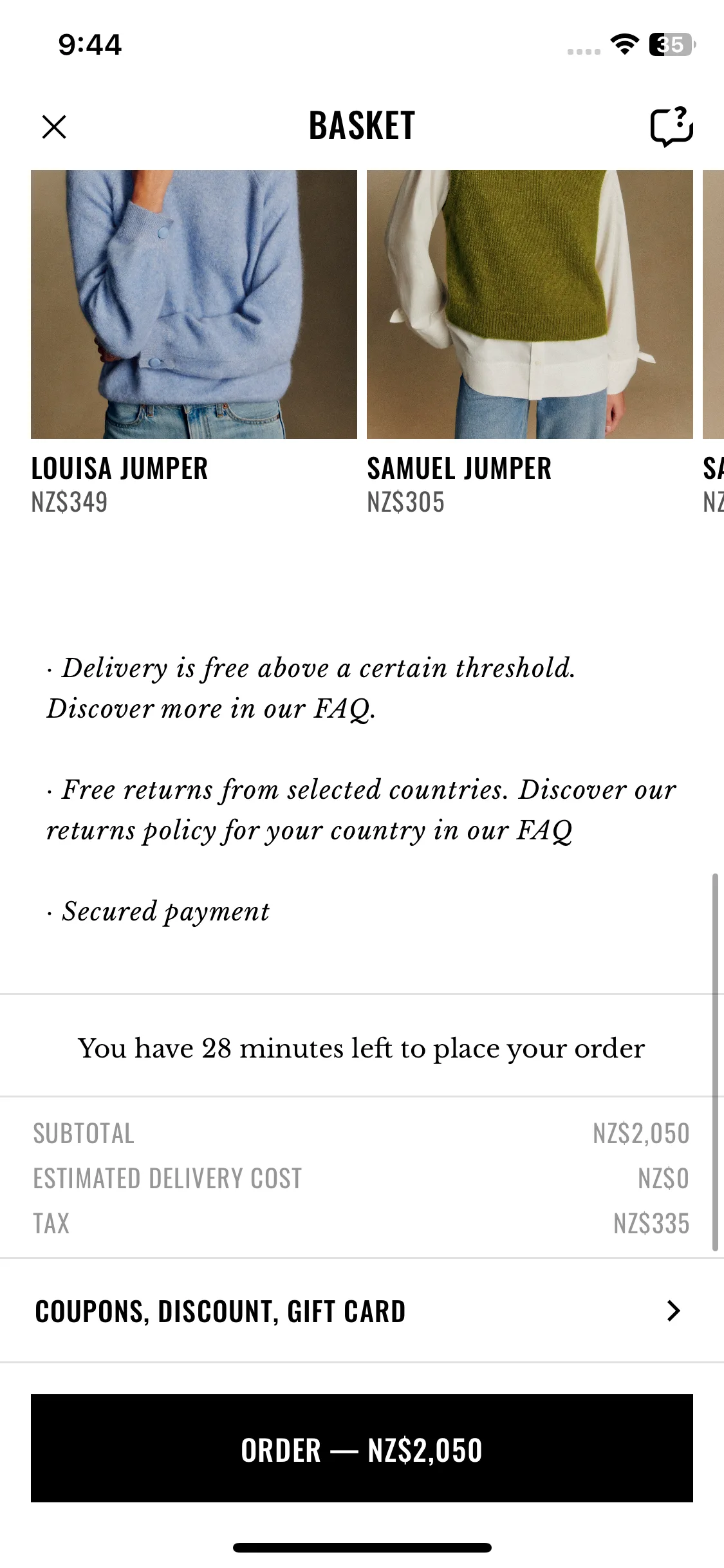Place order for NZ$2,050
724x1568 pixels.
(362, 1448)
